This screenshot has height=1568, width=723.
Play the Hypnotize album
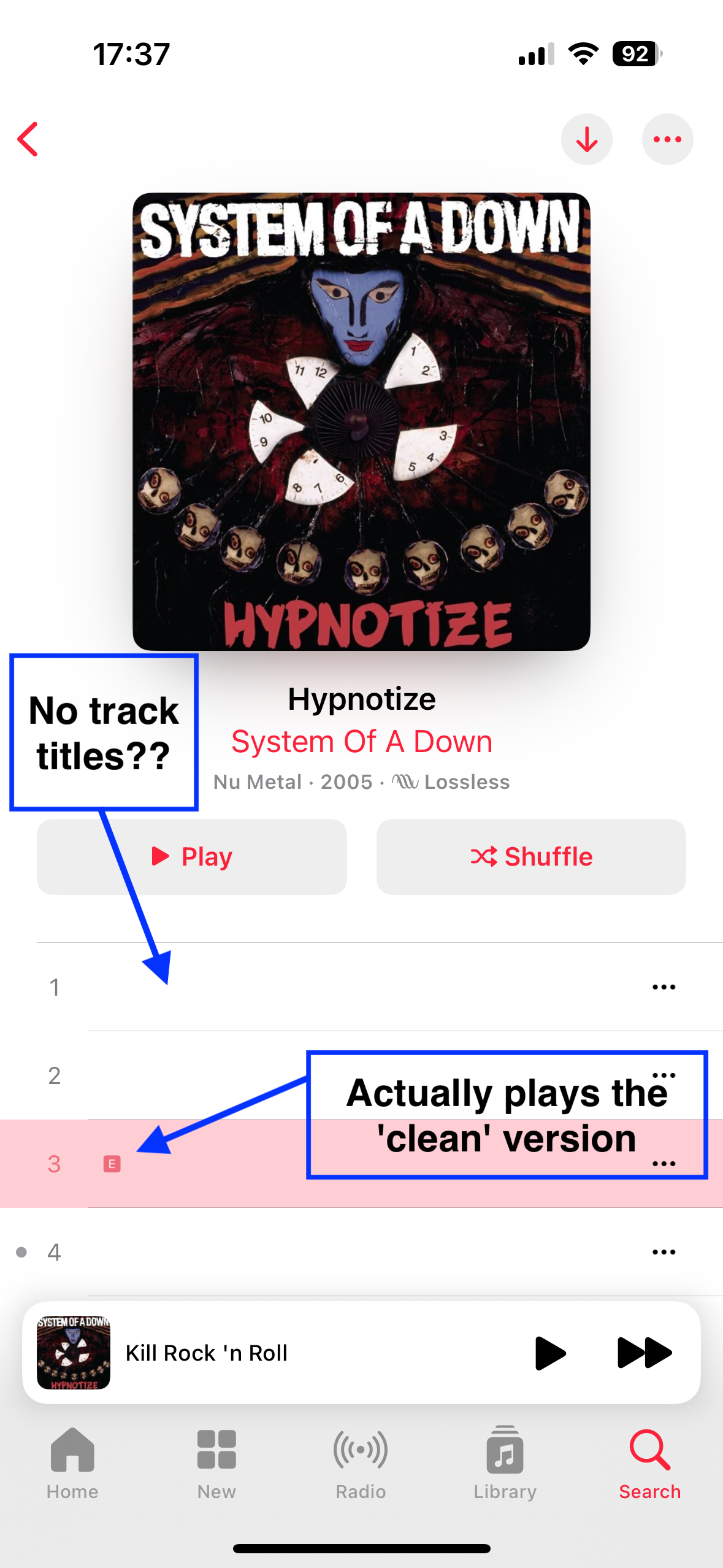(x=192, y=856)
